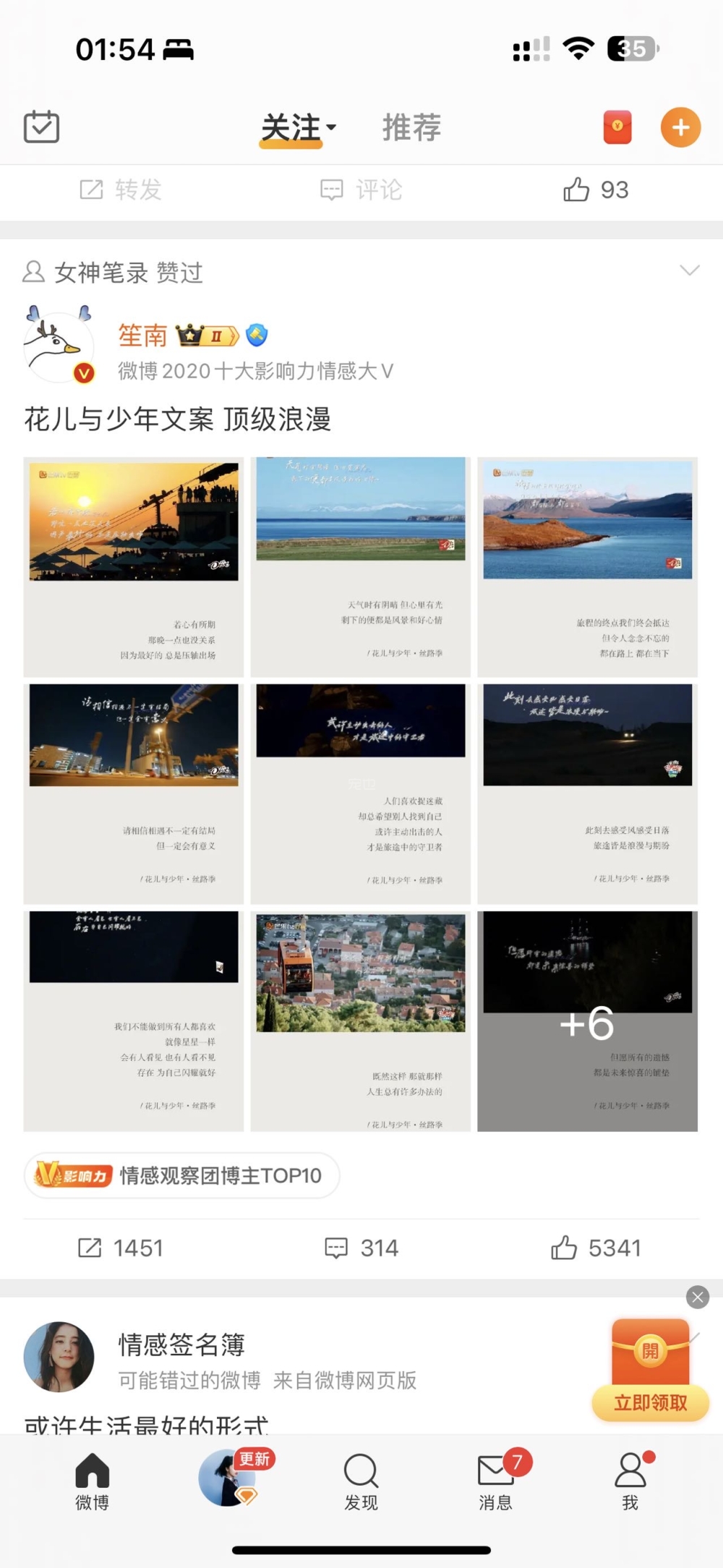723x1568 pixels.
Task: View the +6 more images tile
Action: [587, 1021]
